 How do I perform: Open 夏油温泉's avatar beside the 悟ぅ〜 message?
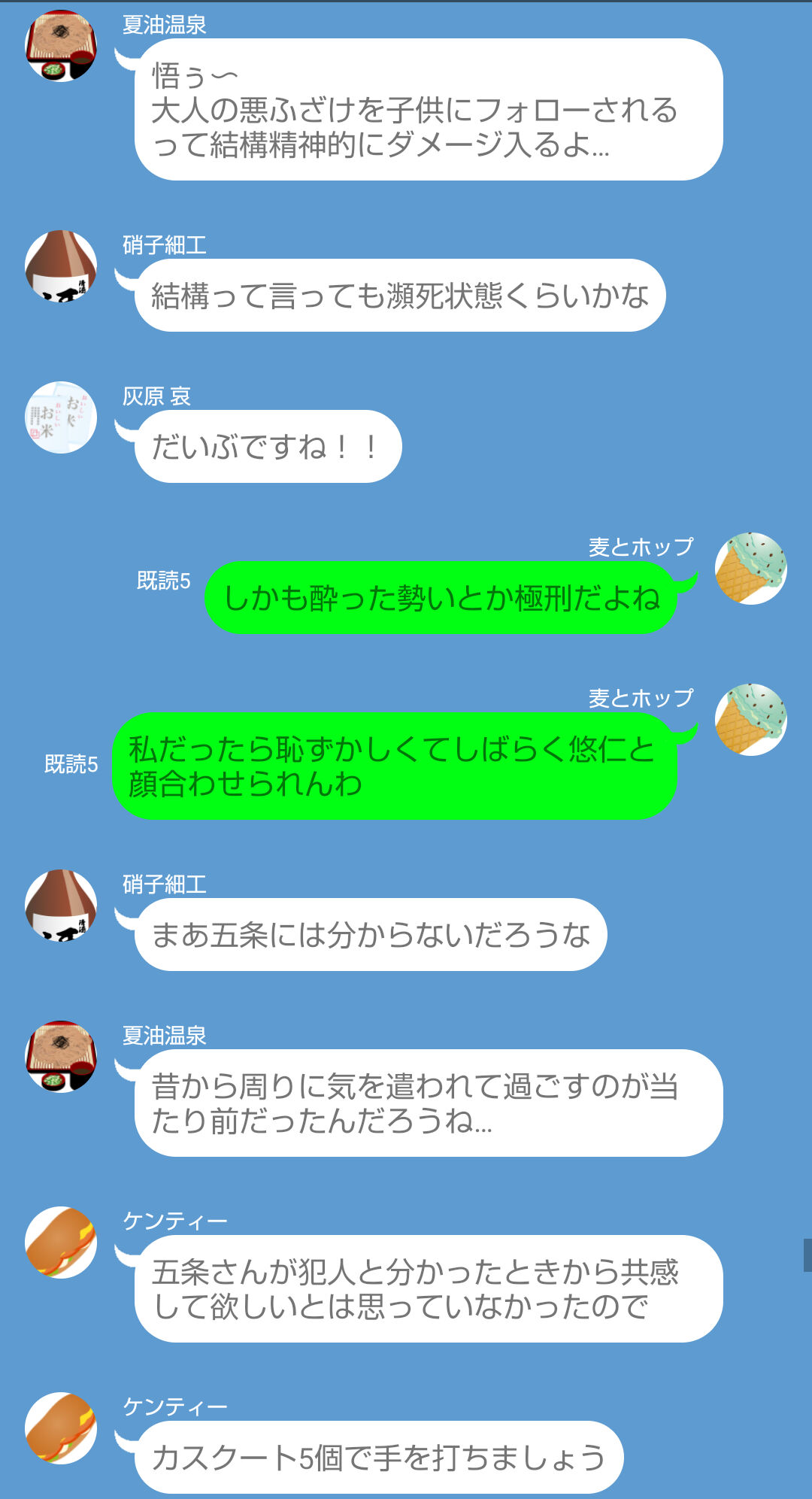61,46
